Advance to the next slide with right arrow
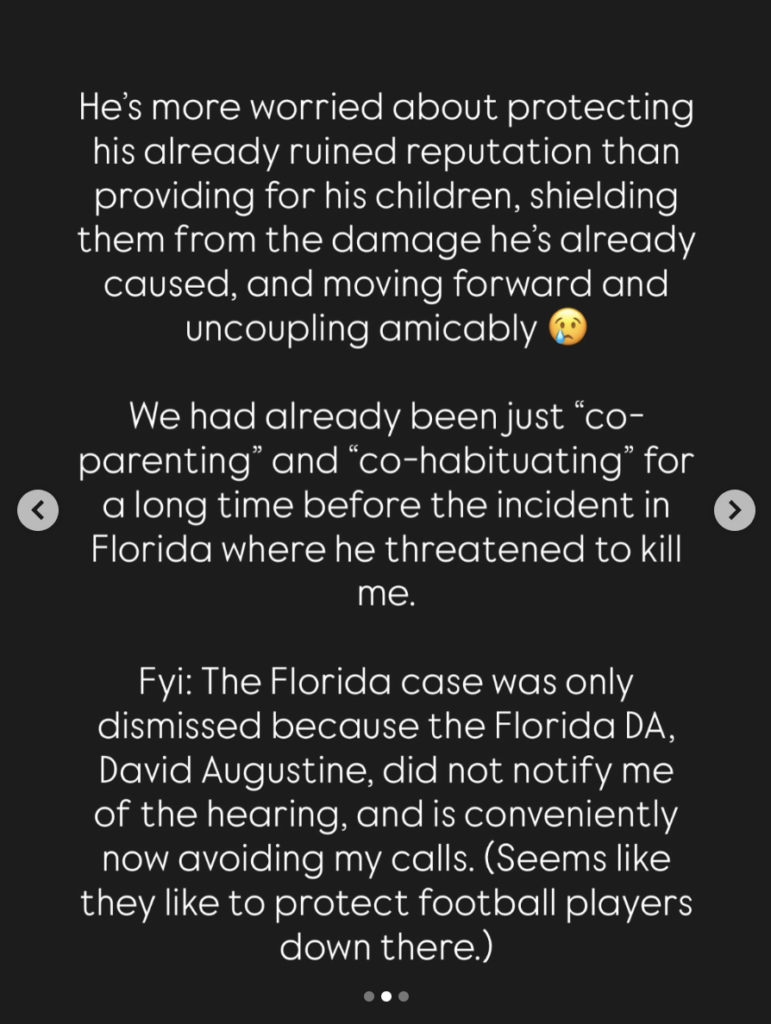This screenshot has width=771, height=1024. pyautogui.click(x=734, y=510)
